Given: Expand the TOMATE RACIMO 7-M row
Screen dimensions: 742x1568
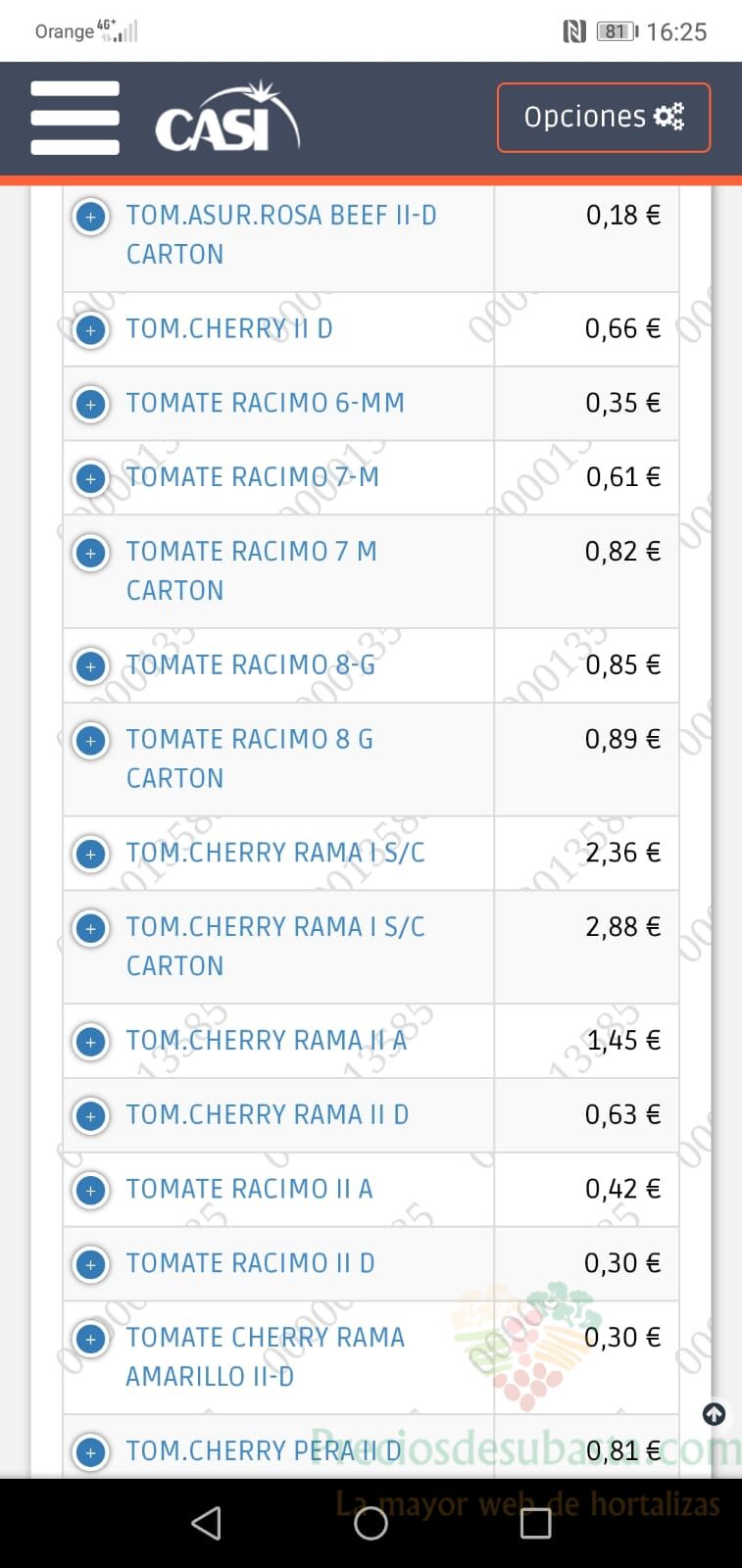Looking at the screenshot, I should (x=91, y=478).
